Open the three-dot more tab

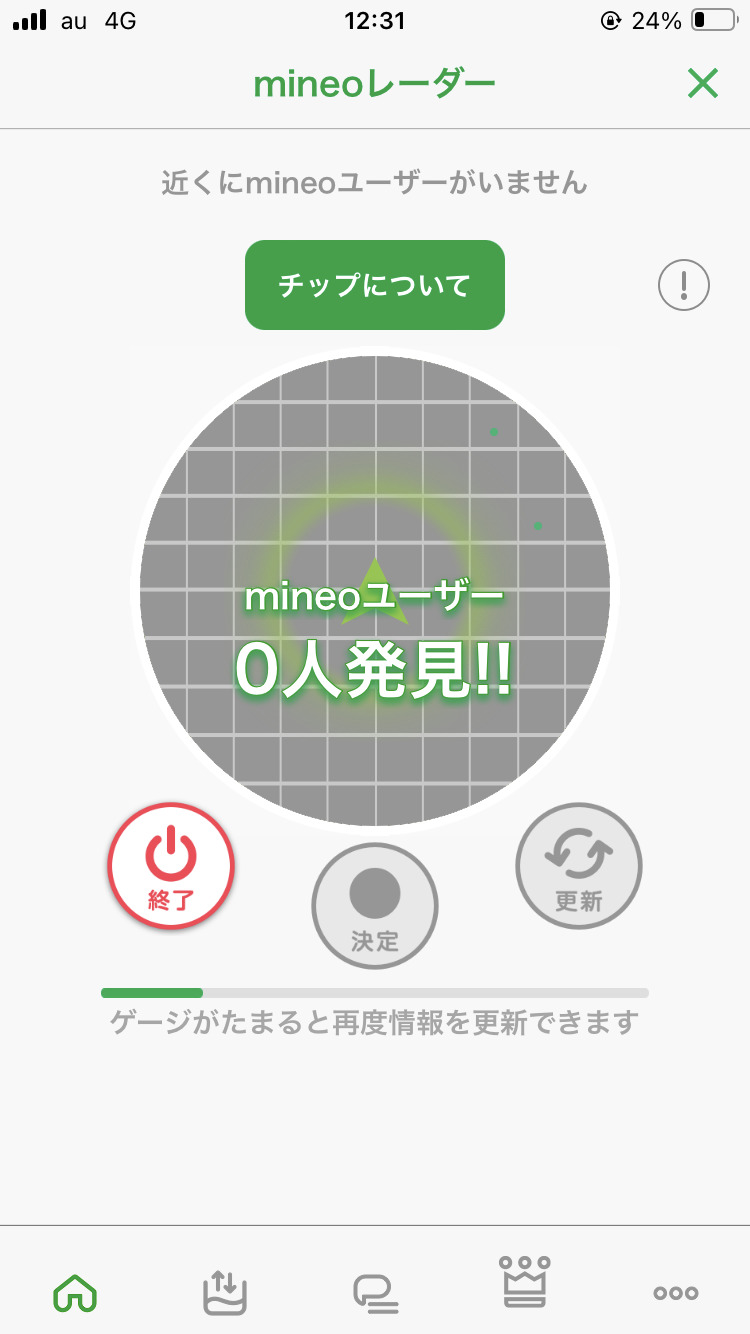[x=676, y=1292]
